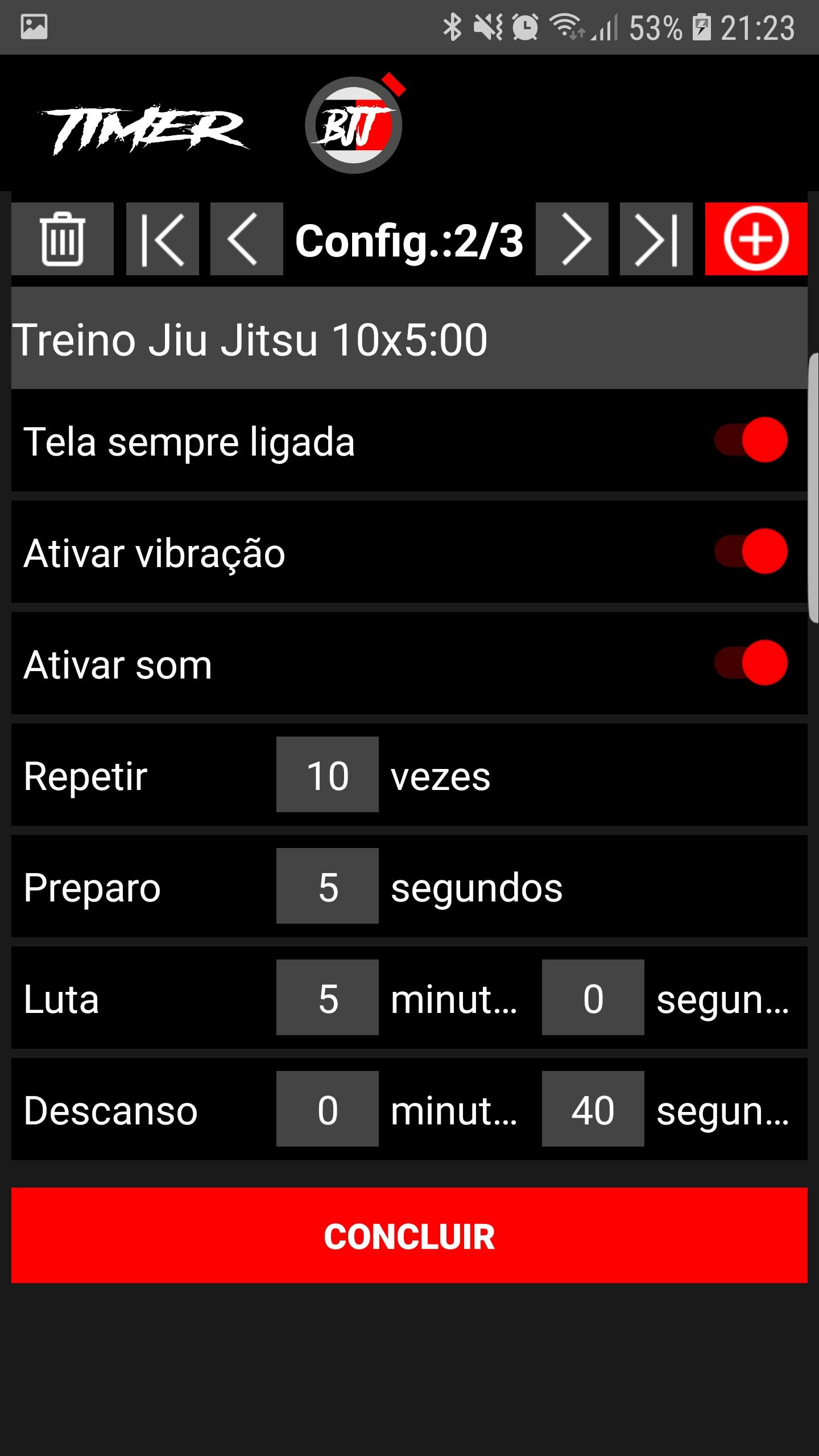The height and width of the screenshot is (1456, 819).
Task: Jump to the first configuration
Action: click(x=163, y=239)
